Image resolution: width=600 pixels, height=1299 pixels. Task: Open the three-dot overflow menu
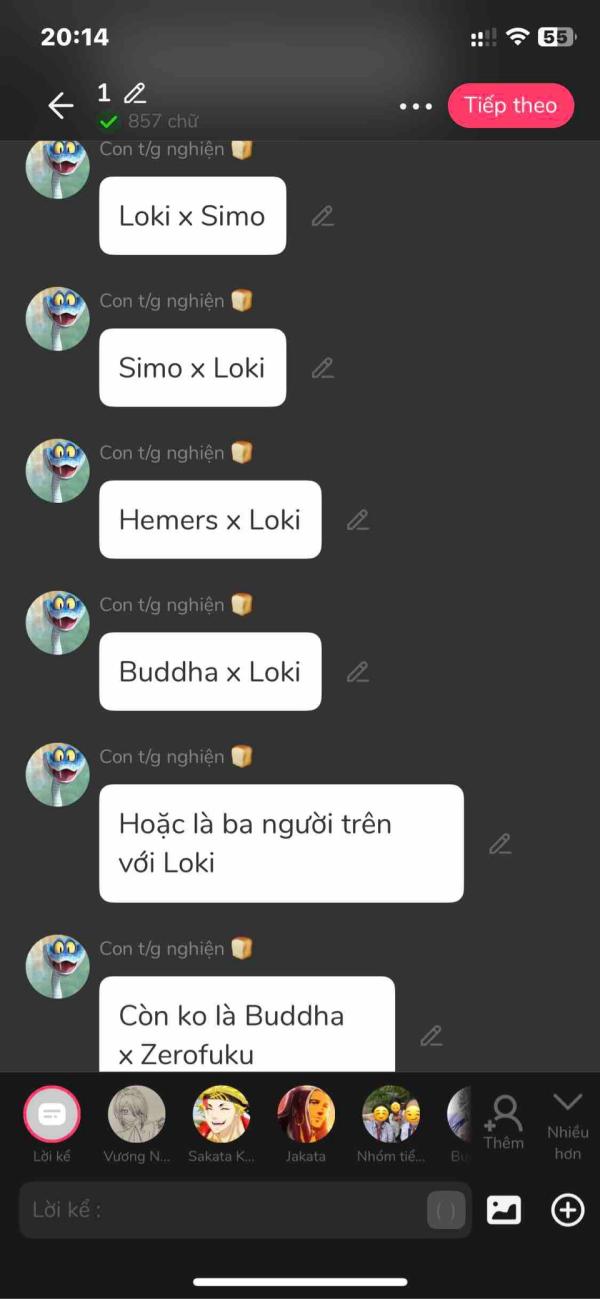tap(415, 106)
